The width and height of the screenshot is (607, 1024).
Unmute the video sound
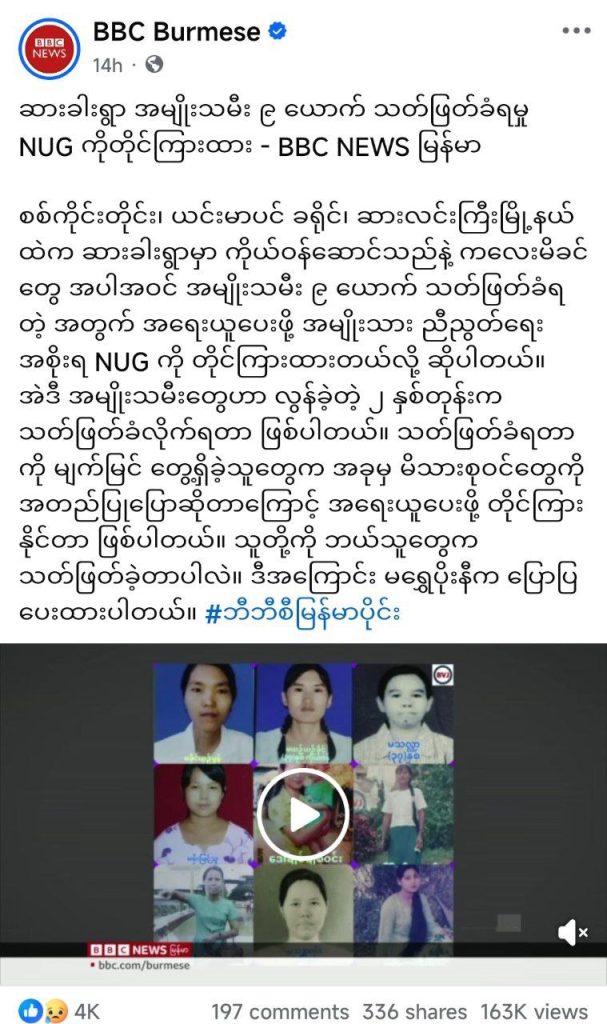572,932
